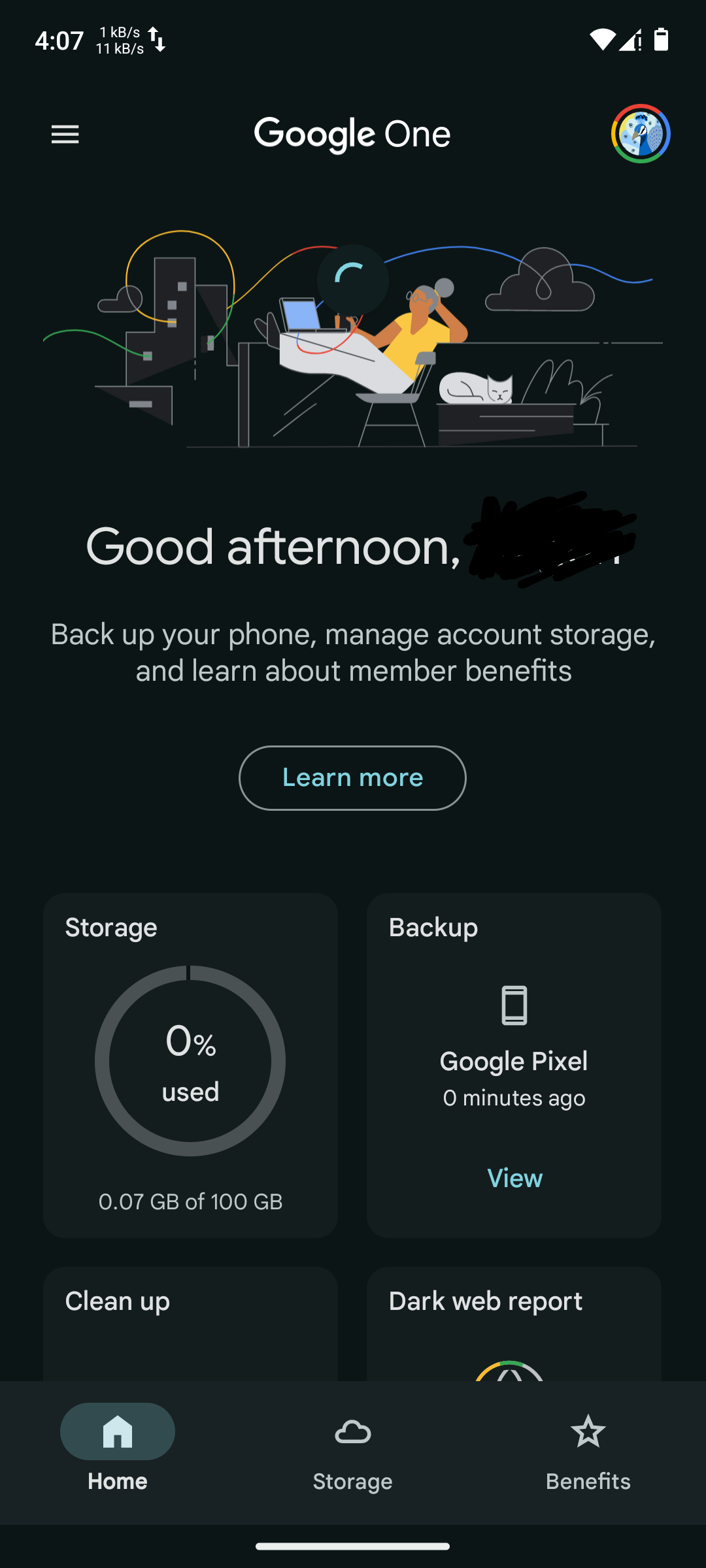The width and height of the screenshot is (706, 1568).
Task: Open the hamburger navigation menu
Action: pos(65,135)
